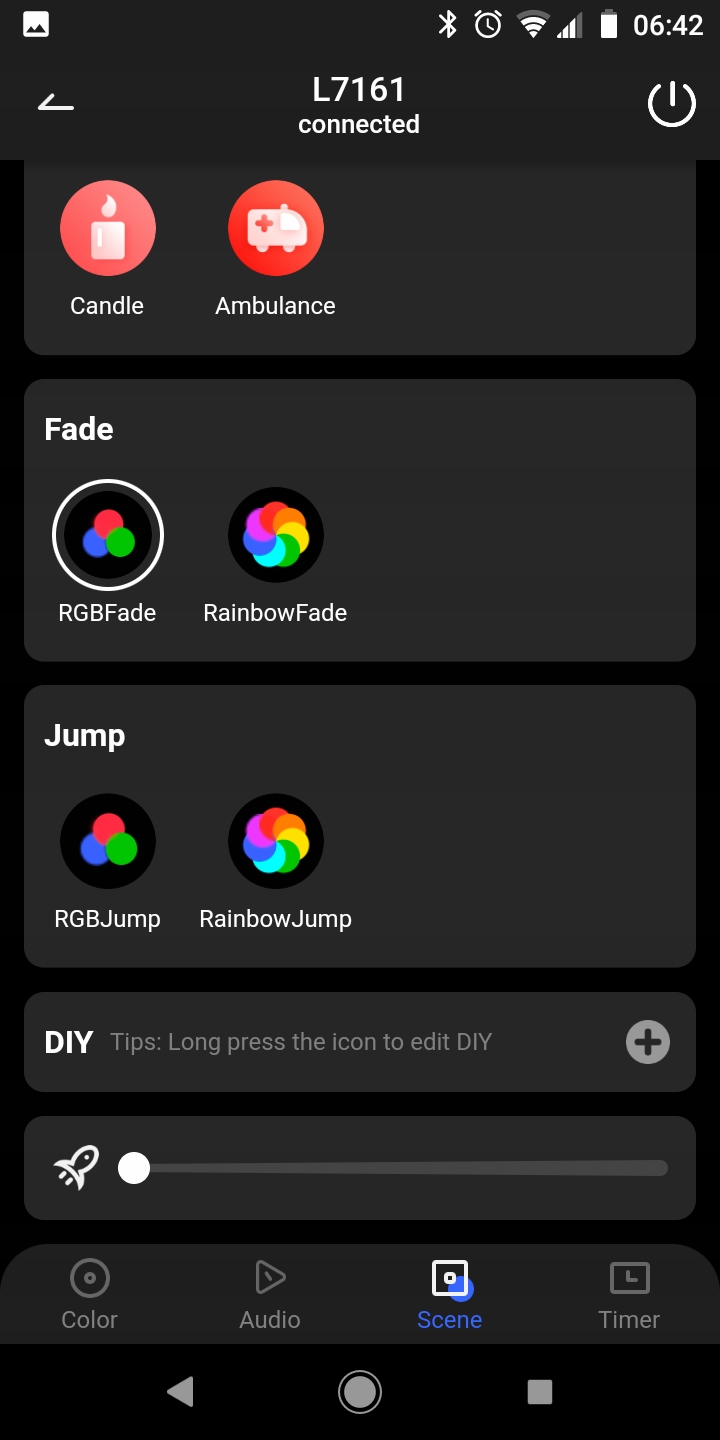Tap the system home button
The image size is (720, 1440).
(360, 1391)
